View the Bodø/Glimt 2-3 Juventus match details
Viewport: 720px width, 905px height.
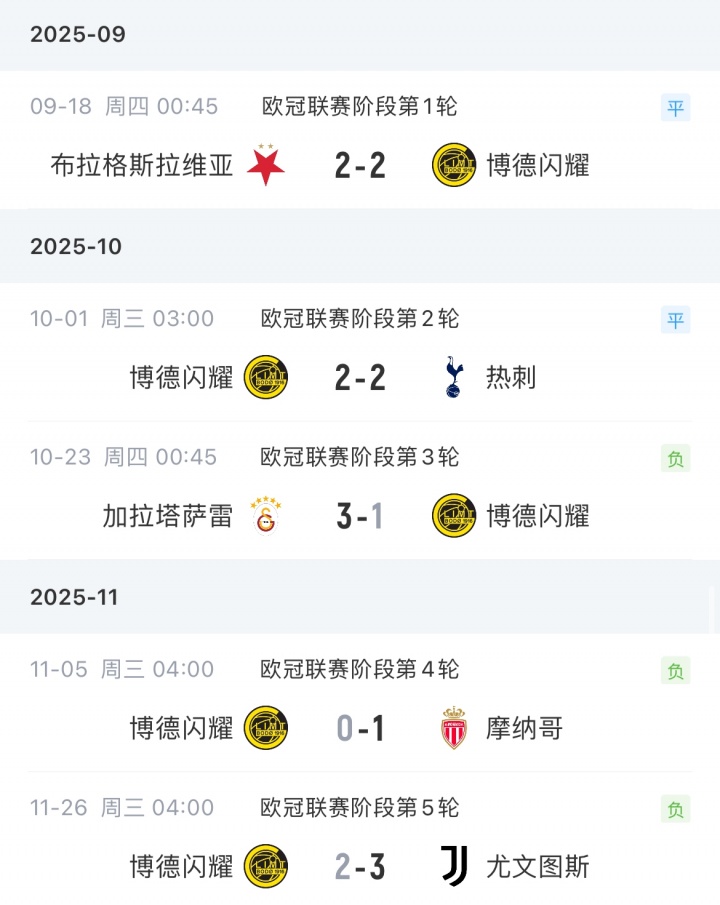tap(360, 866)
